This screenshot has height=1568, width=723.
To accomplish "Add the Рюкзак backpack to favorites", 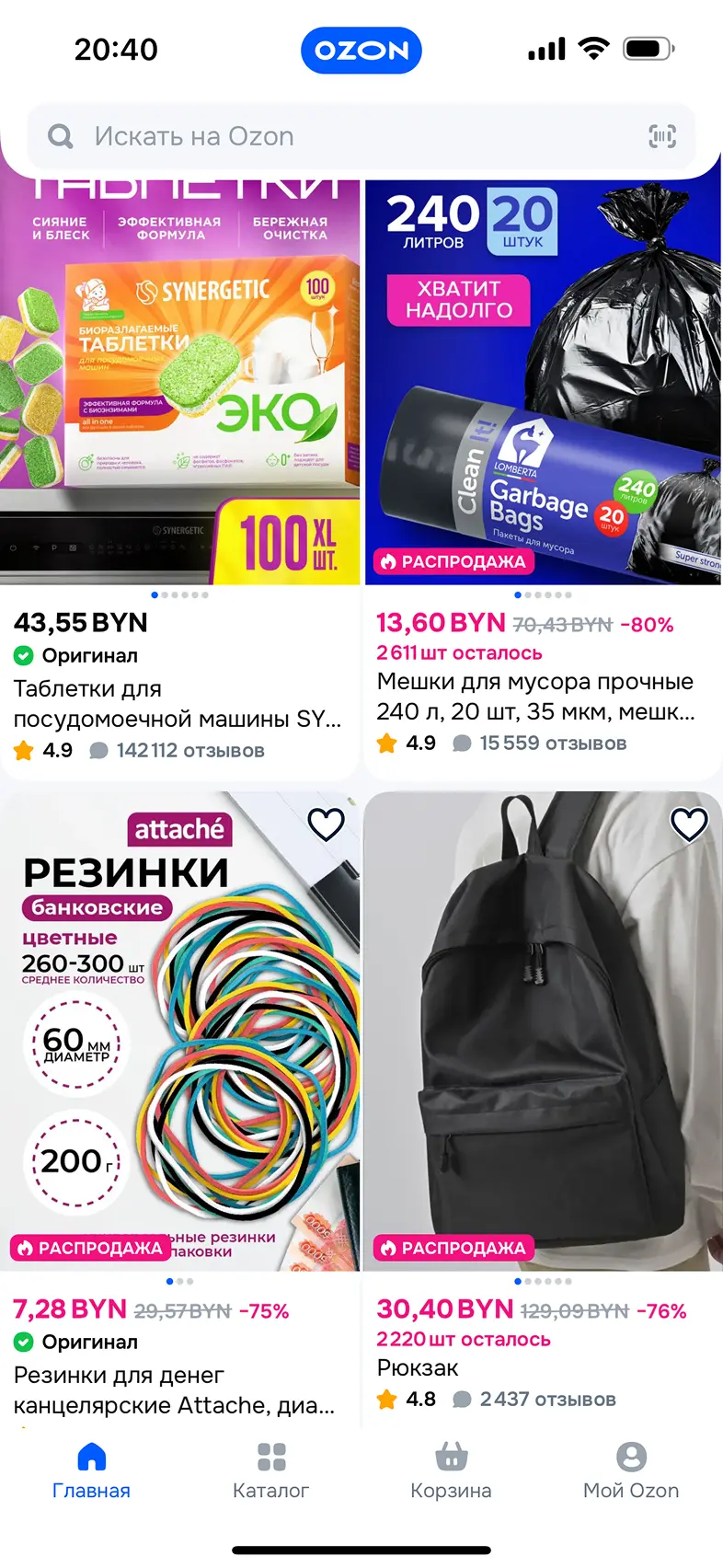I will [689, 824].
